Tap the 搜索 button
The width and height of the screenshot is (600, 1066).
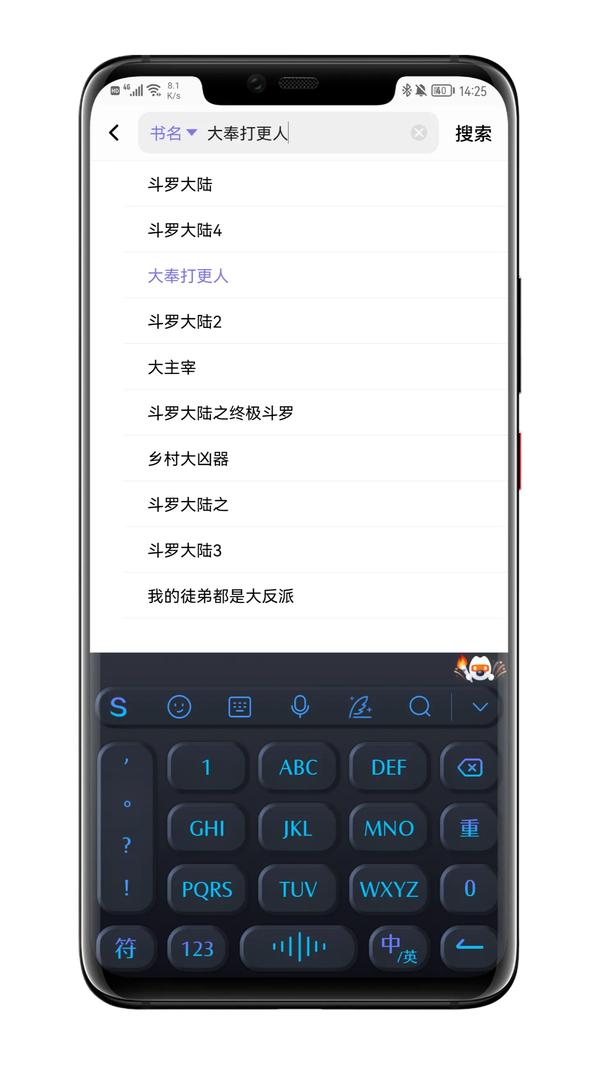[473, 133]
